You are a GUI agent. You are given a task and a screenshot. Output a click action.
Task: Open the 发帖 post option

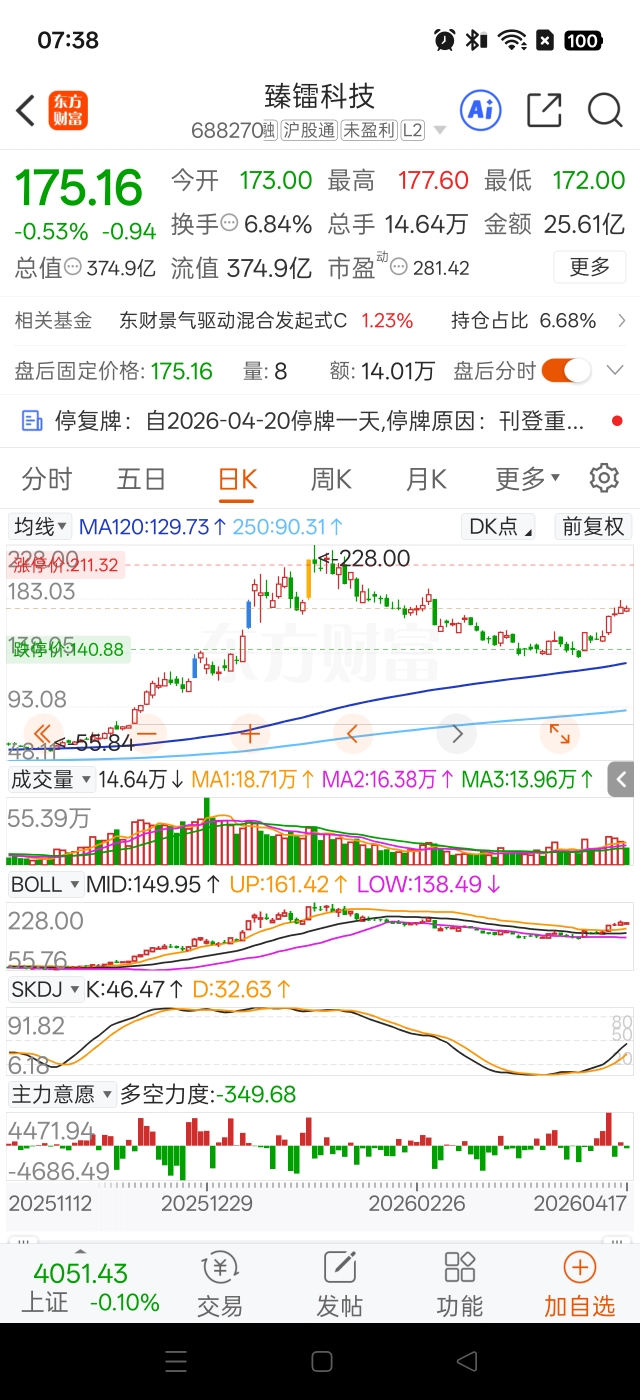[340, 1284]
